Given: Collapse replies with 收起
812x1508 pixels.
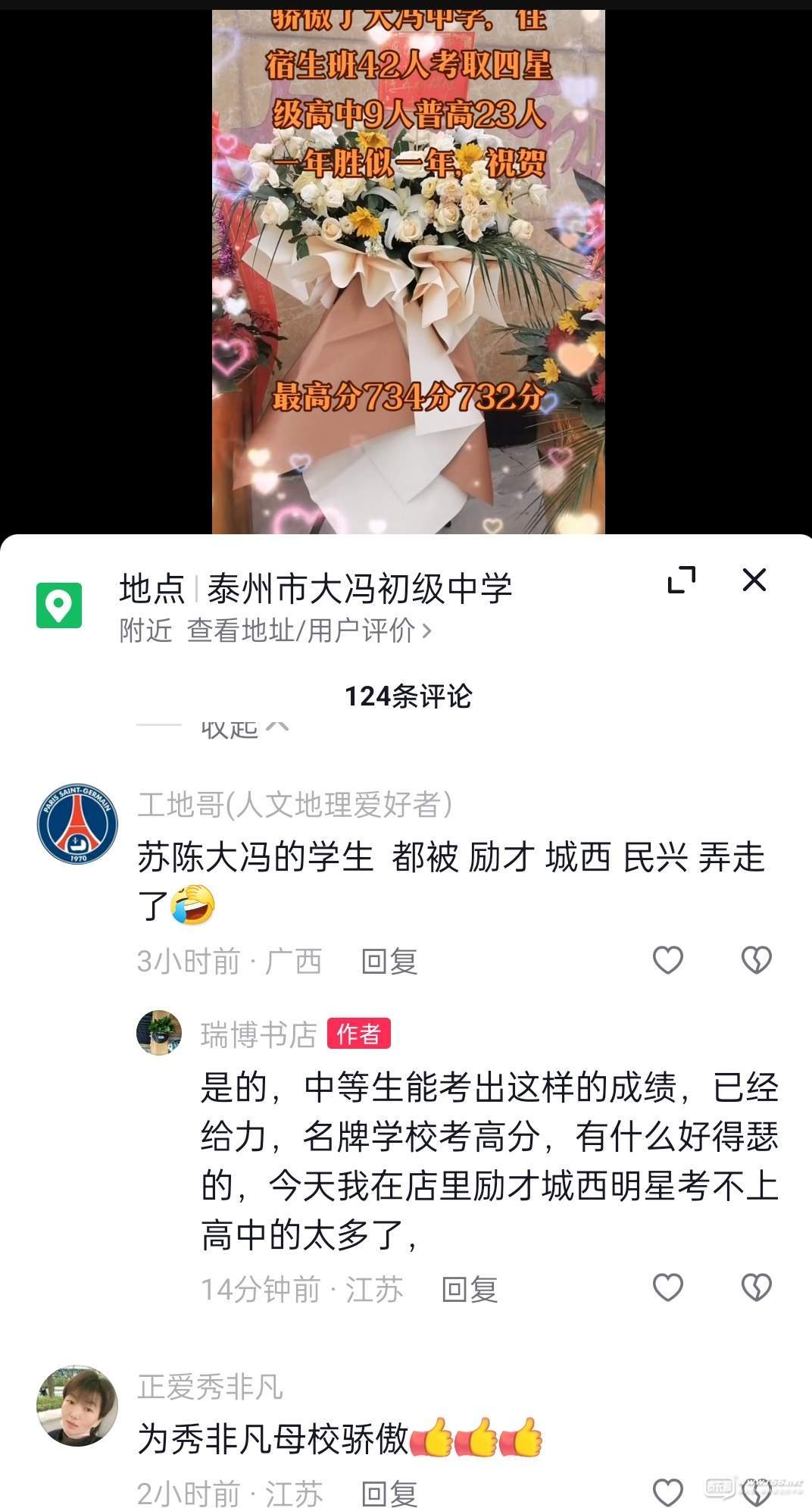Looking at the screenshot, I should [244, 728].
